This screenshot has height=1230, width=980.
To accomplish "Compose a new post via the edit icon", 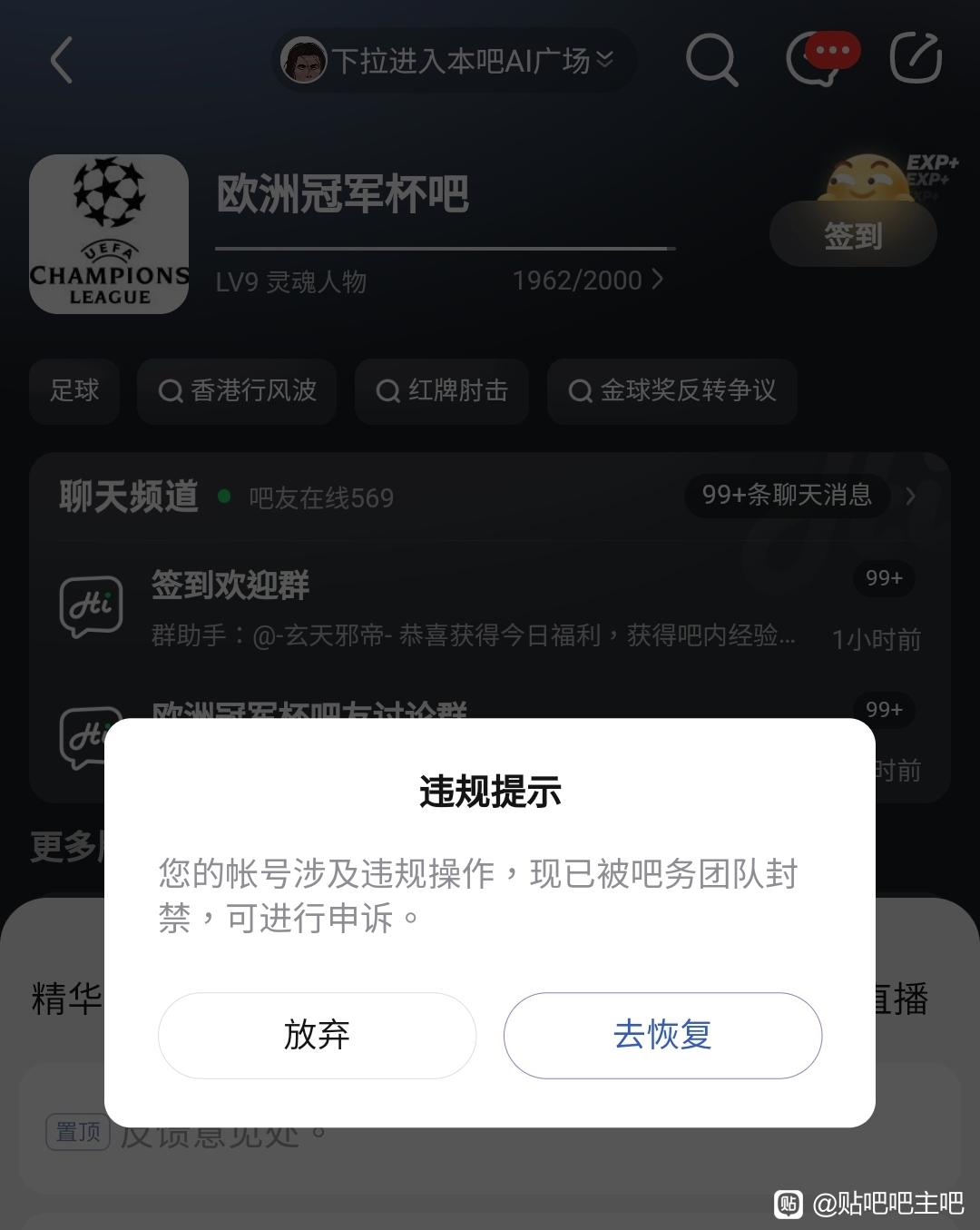I will click(915, 59).
